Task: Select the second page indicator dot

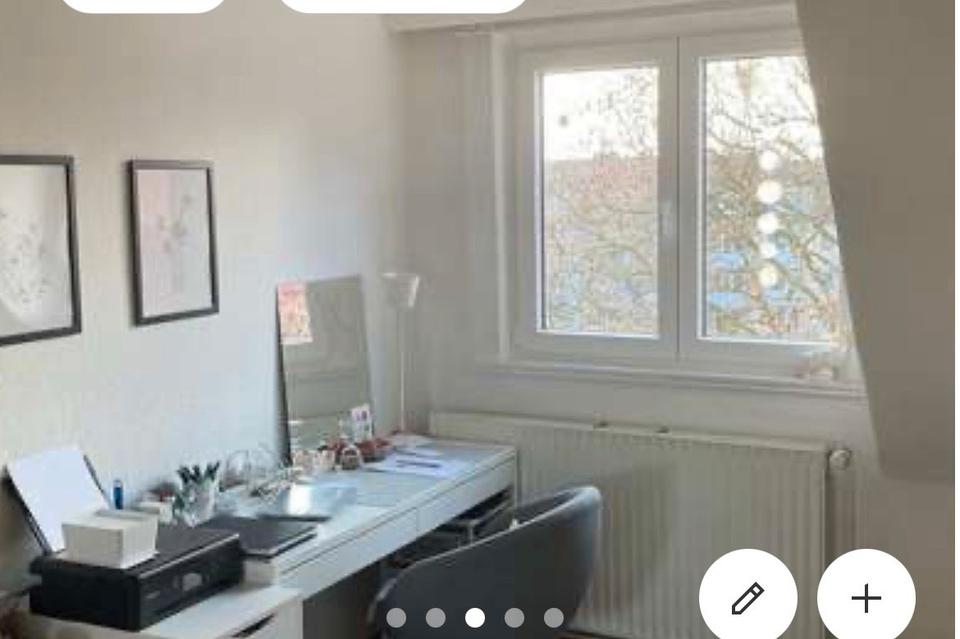Action: click(435, 618)
